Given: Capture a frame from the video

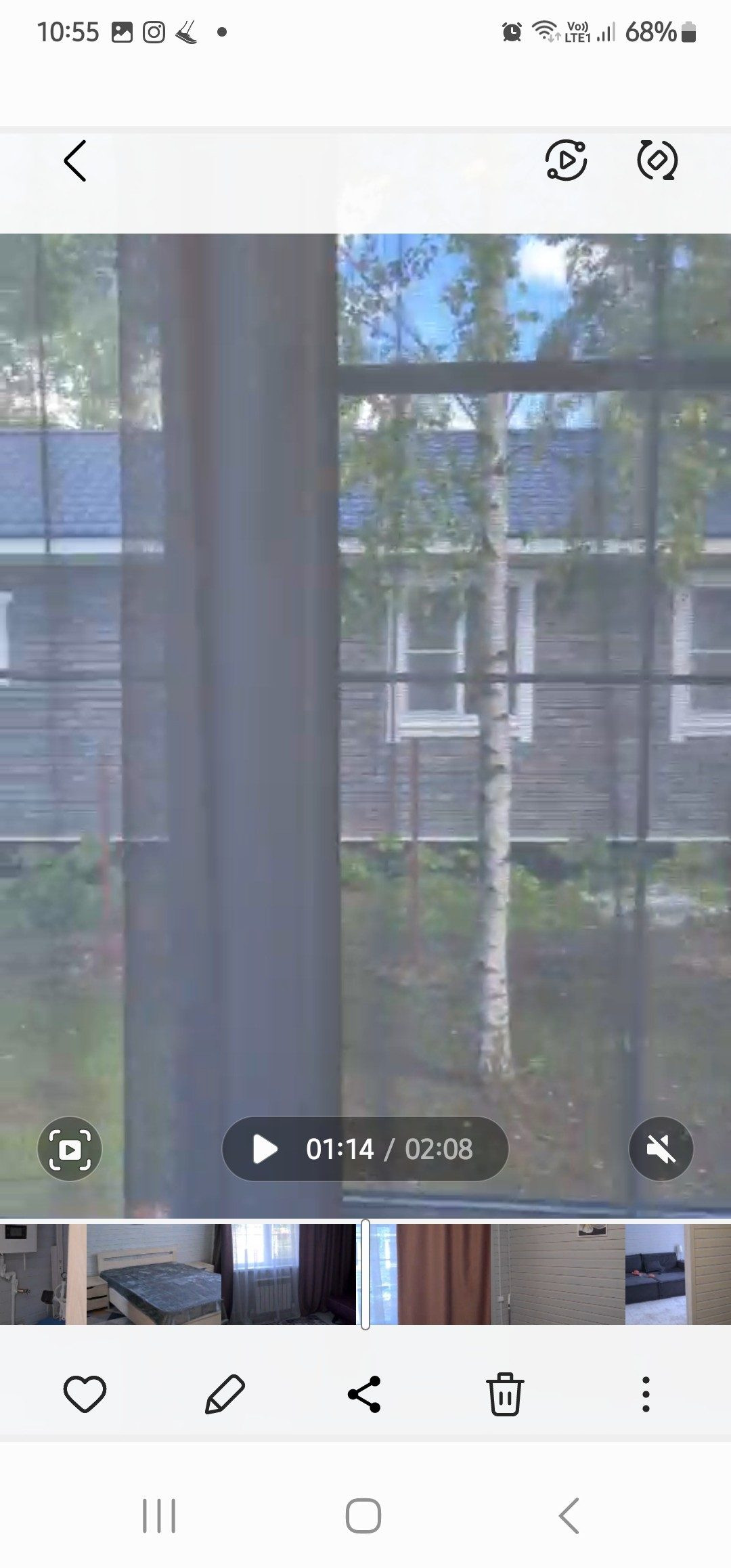Looking at the screenshot, I should point(70,1149).
